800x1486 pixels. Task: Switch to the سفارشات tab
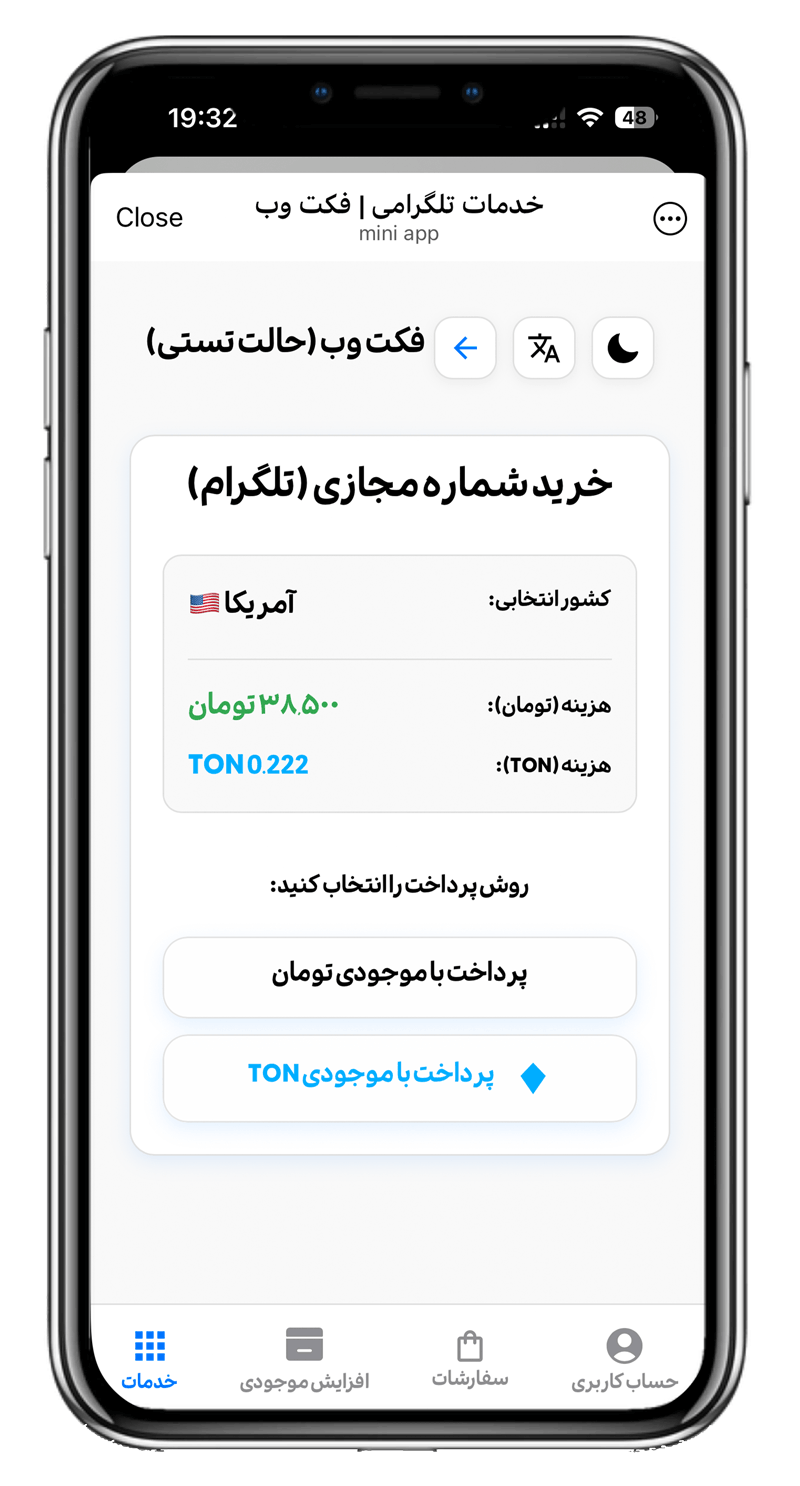pos(470,1359)
